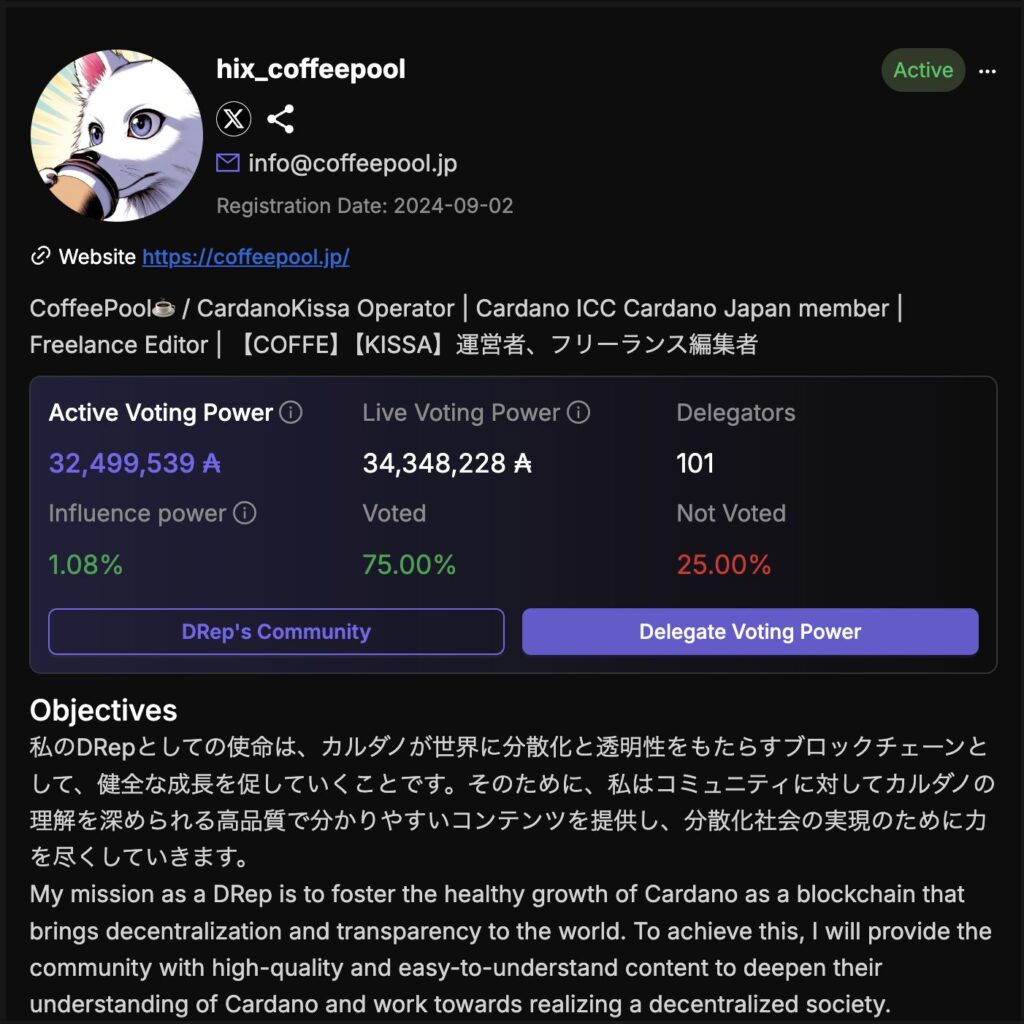Email info@coffeepool.jp
Image resolution: width=1024 pixels, height=1024 pixels.
pos(352,163)
